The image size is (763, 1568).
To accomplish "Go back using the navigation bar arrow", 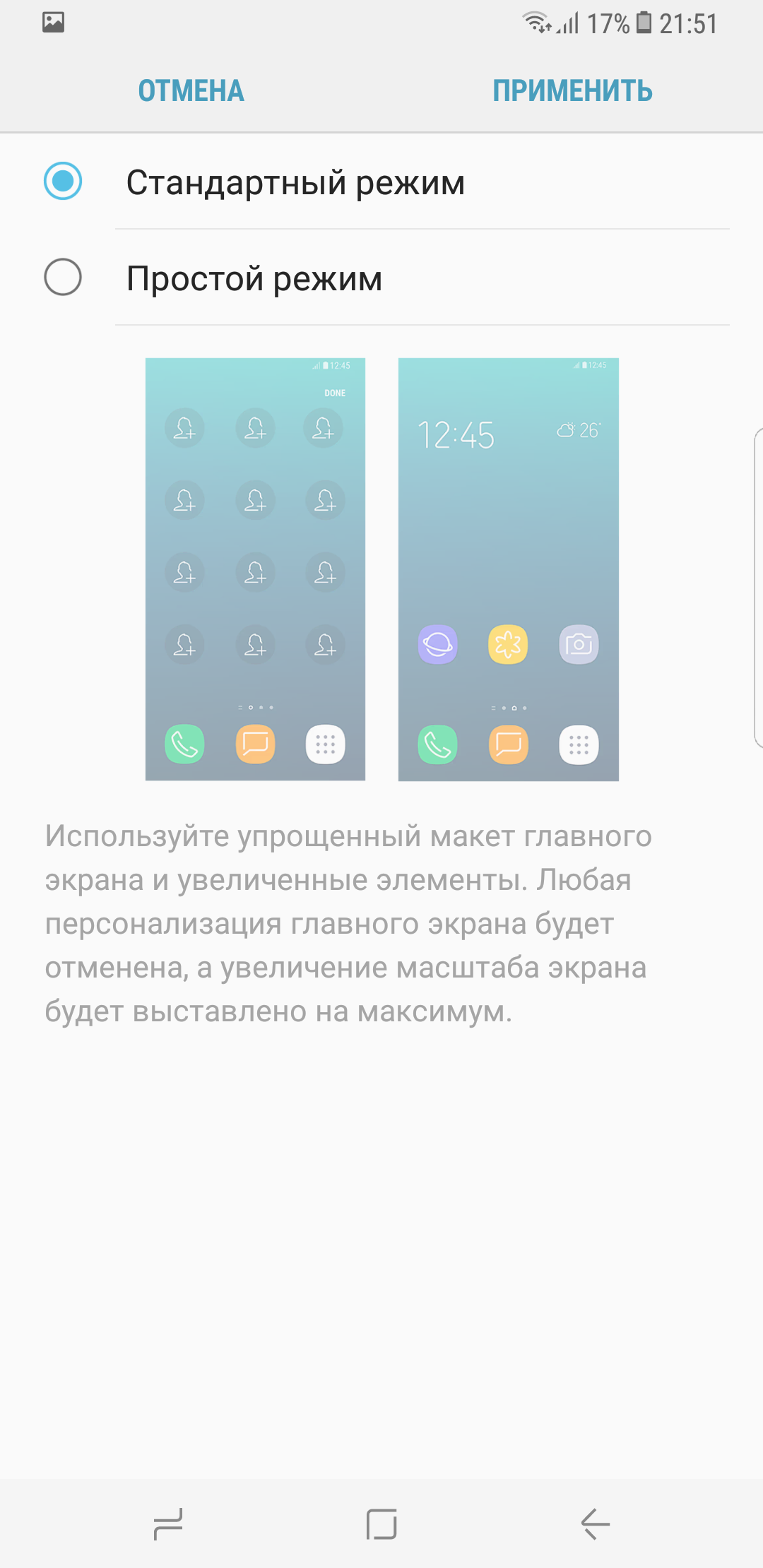I will pyautogui.click(x=595, y=1524).
